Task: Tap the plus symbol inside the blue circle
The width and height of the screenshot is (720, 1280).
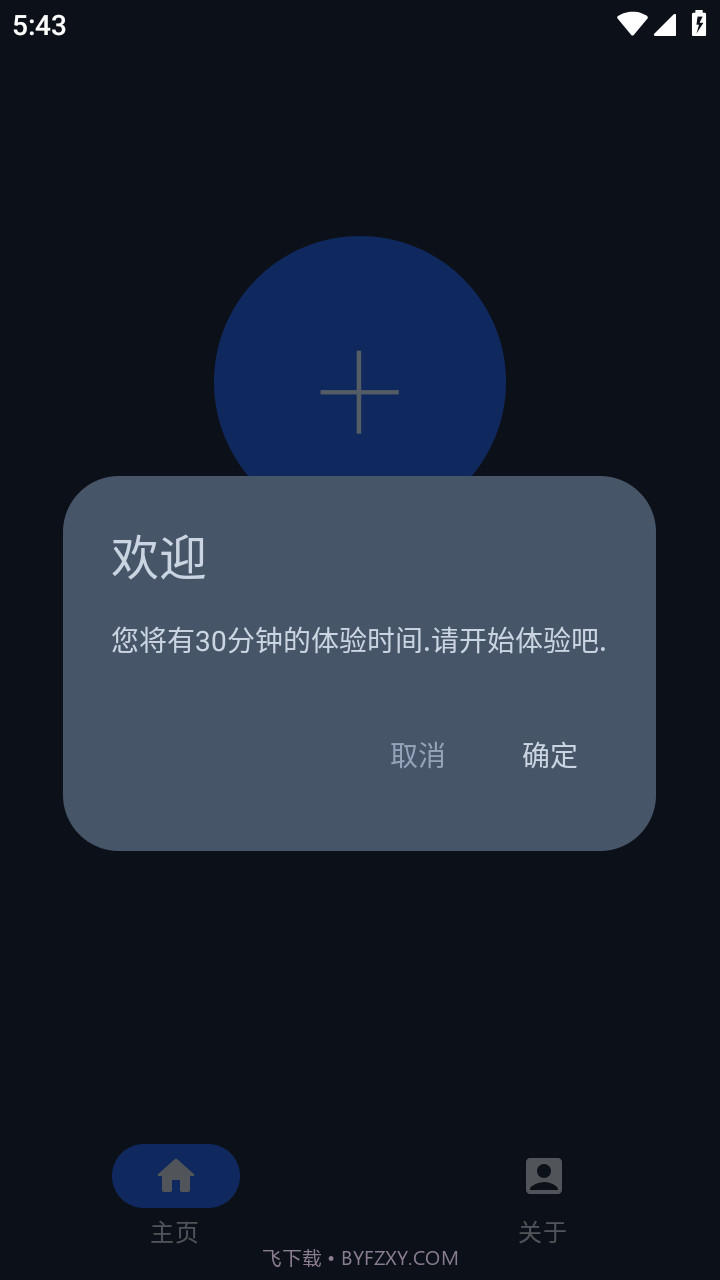Action: pos(360,392)
